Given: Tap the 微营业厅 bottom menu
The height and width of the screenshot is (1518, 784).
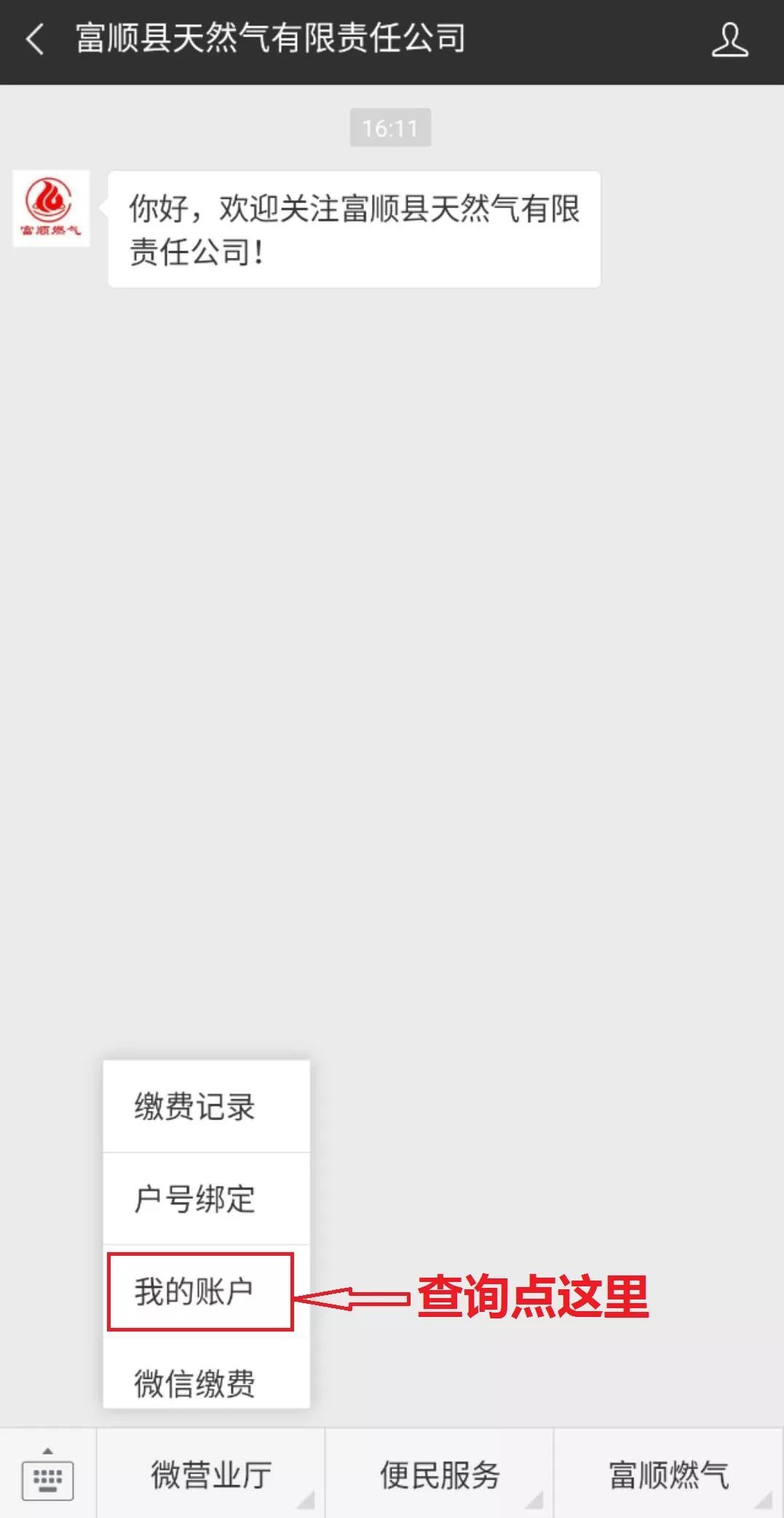Looking at the screenshot, I should click(x=211, y=1475).
